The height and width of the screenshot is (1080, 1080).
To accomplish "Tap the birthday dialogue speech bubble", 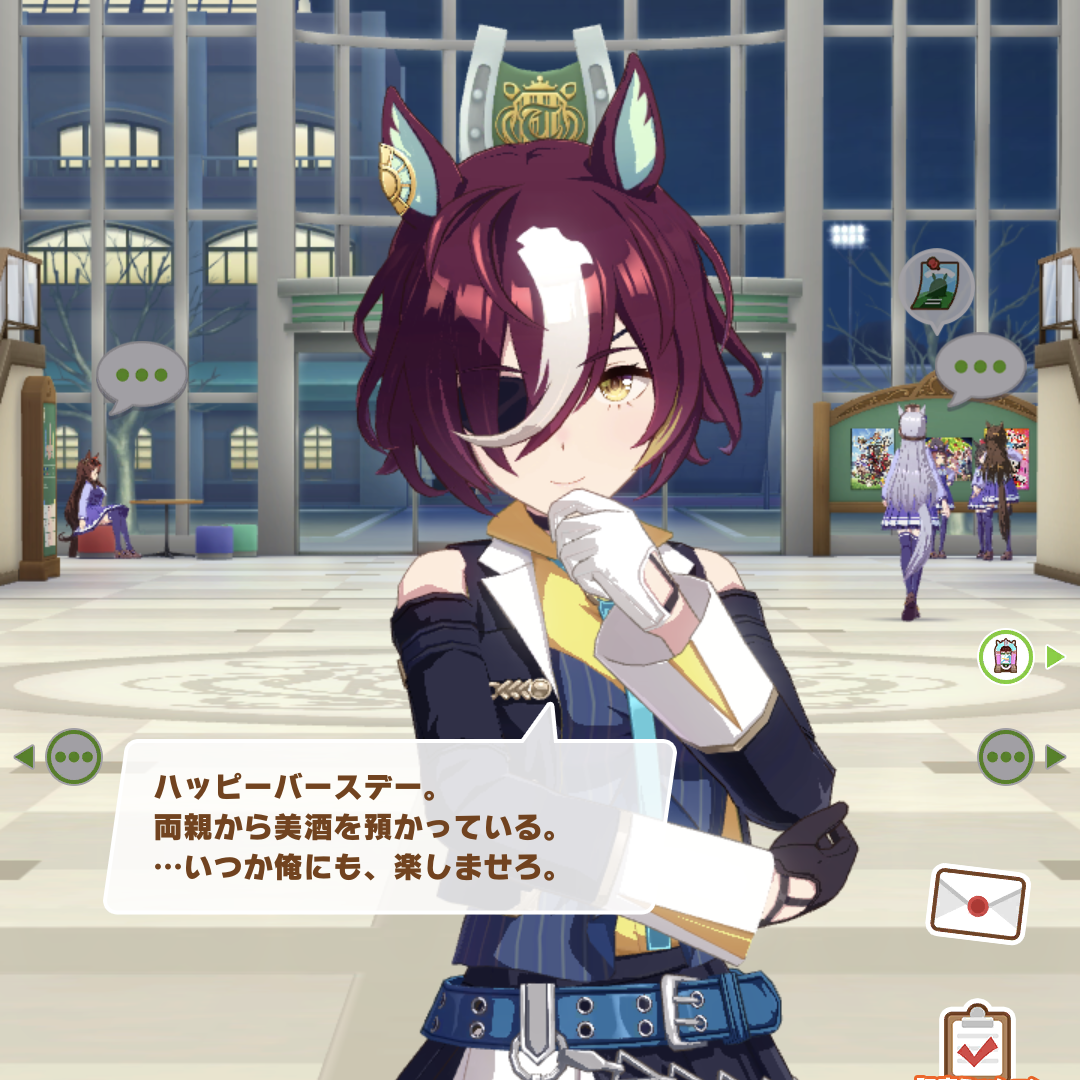I will point(390,825).
